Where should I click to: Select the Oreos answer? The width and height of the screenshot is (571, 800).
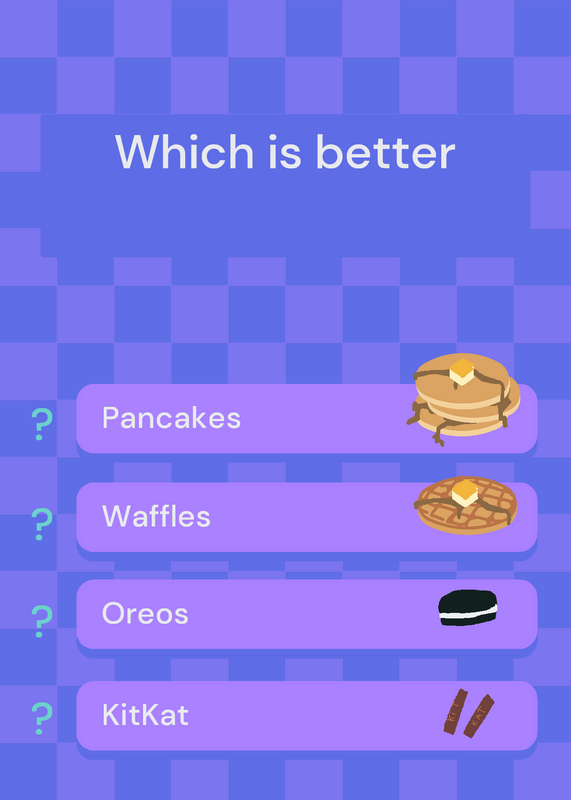307,614
